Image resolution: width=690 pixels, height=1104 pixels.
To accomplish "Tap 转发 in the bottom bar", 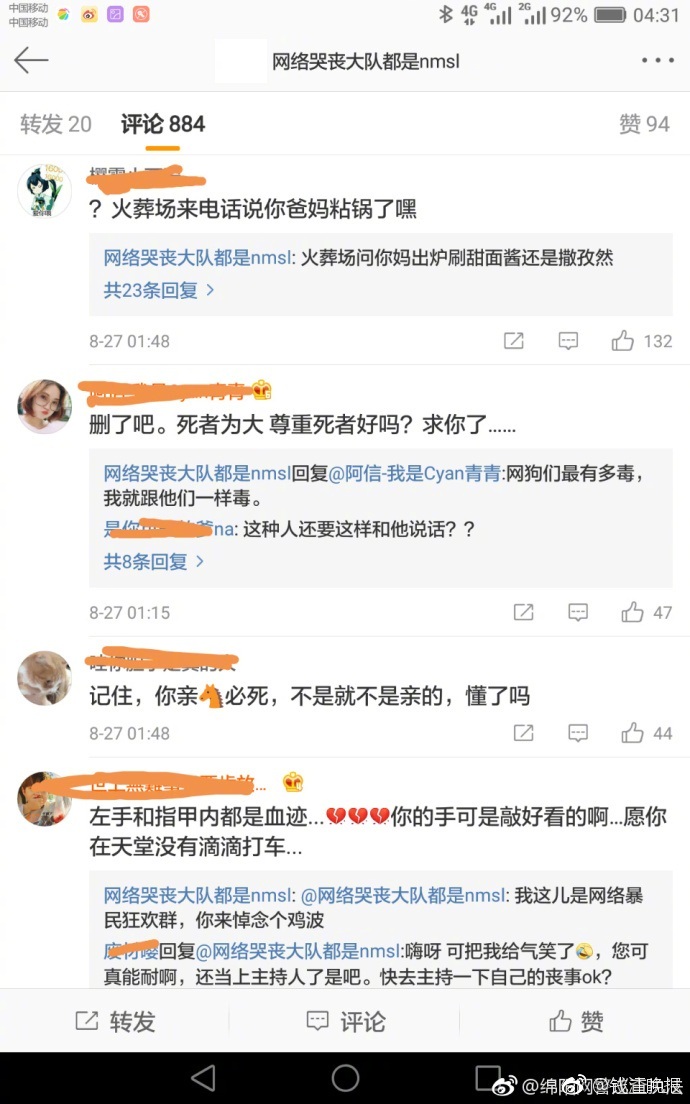I will pos(116,1021).
